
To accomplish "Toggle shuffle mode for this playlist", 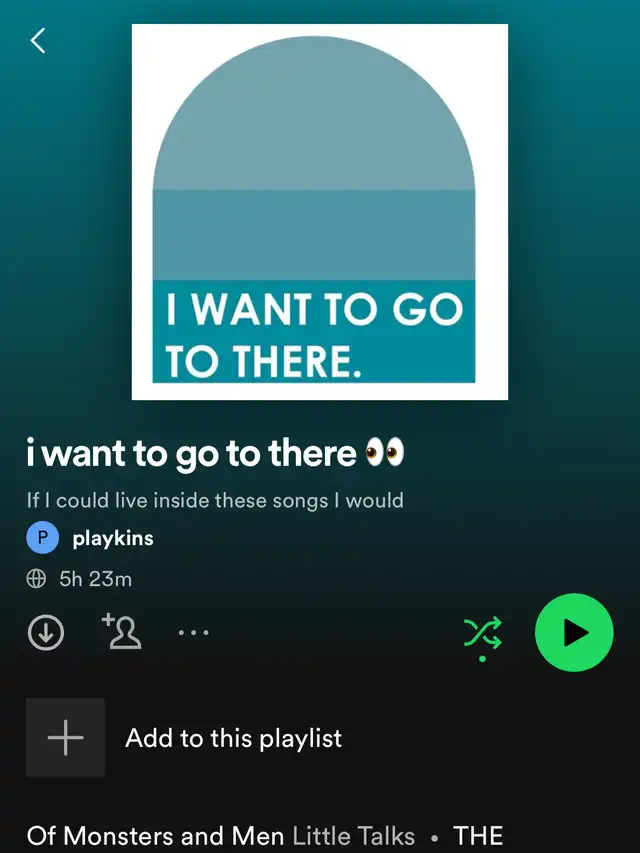I will [x=482, y=633].
